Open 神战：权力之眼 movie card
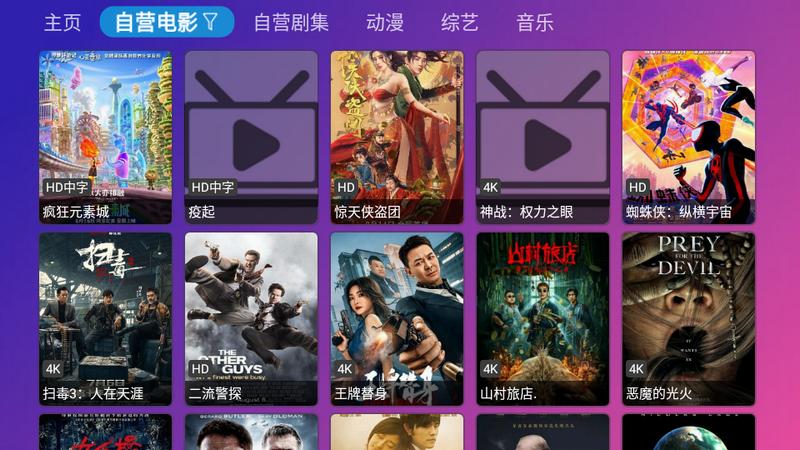 (542, 136)
